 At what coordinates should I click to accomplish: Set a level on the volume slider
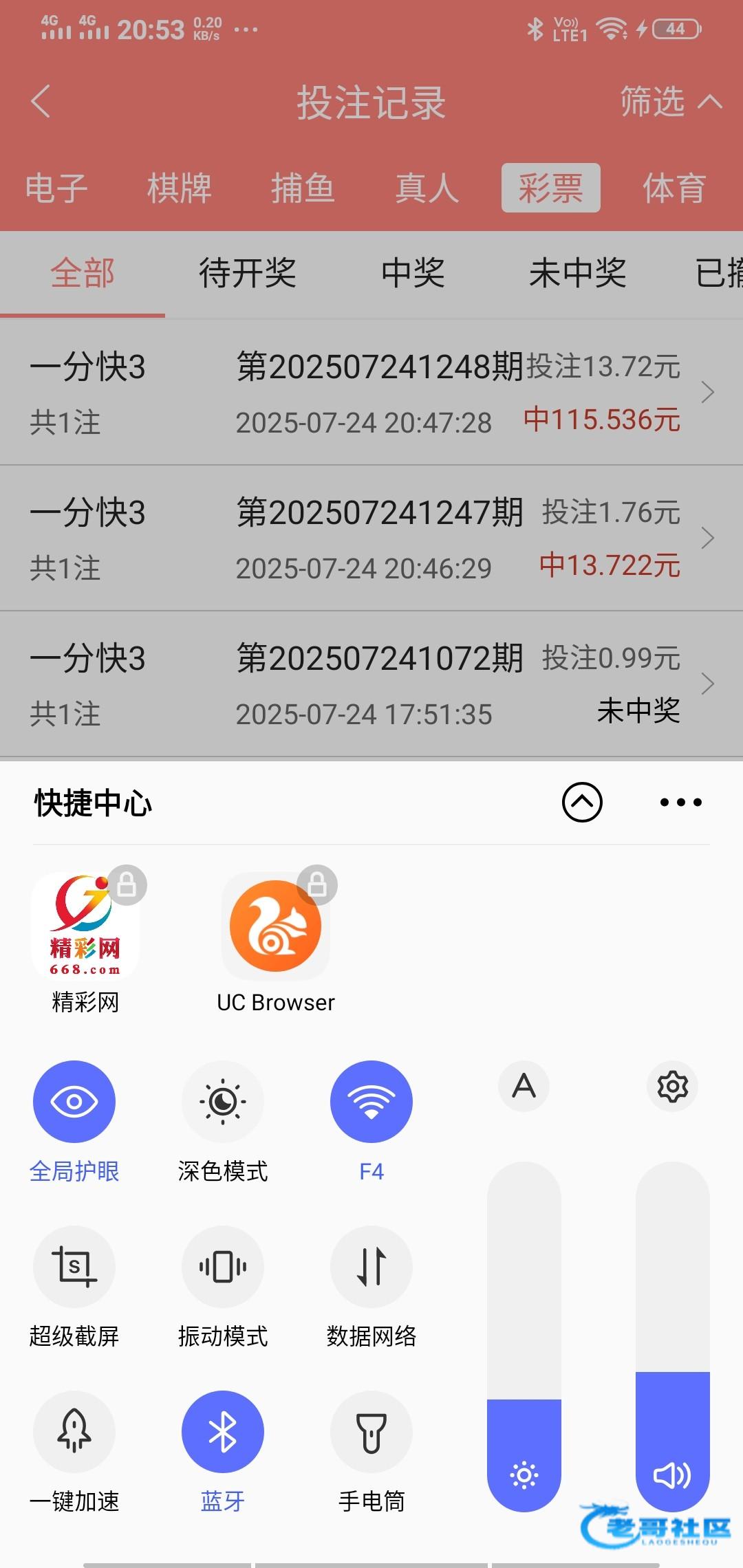point(673,1337)
